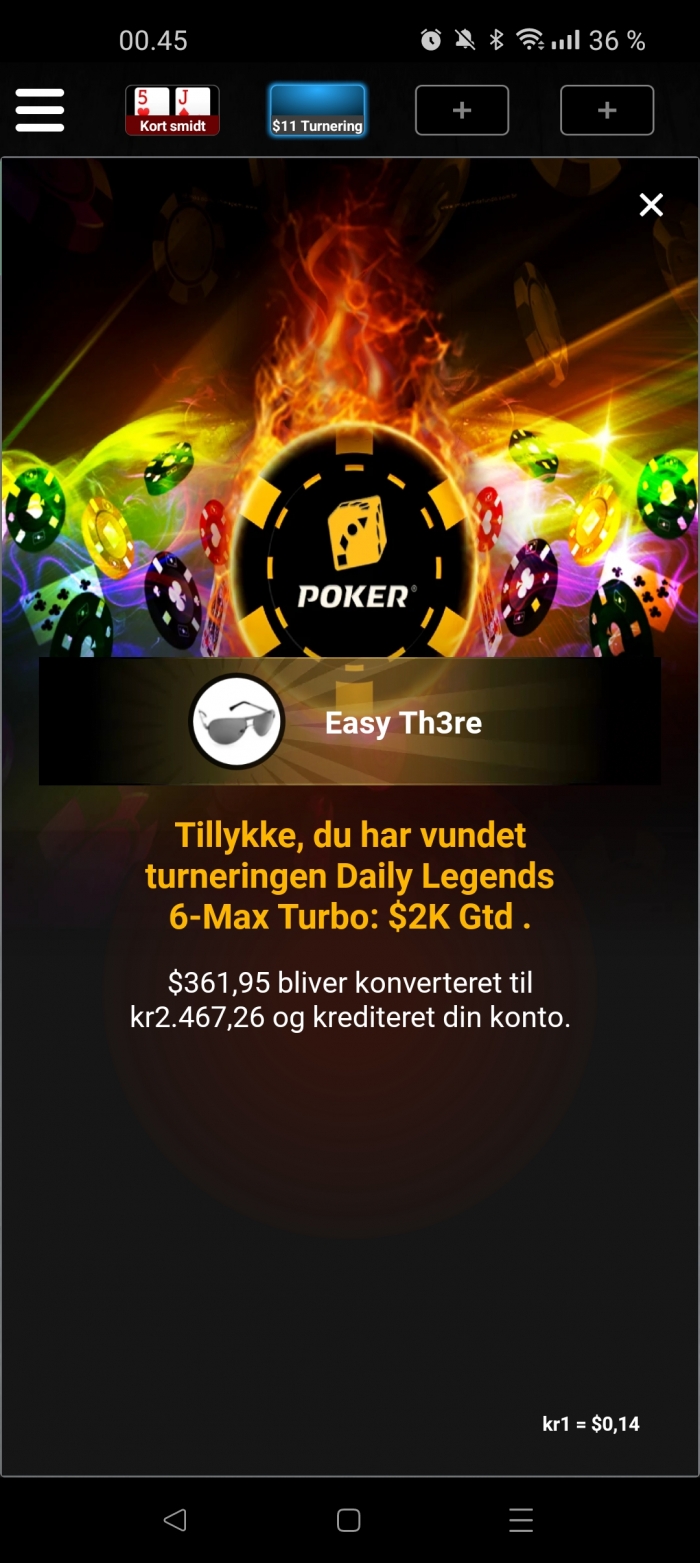This screenshot has height=1563, width=700.
Task: Switch to the Kort smidt table tab
Action: (x=172, y=110)
